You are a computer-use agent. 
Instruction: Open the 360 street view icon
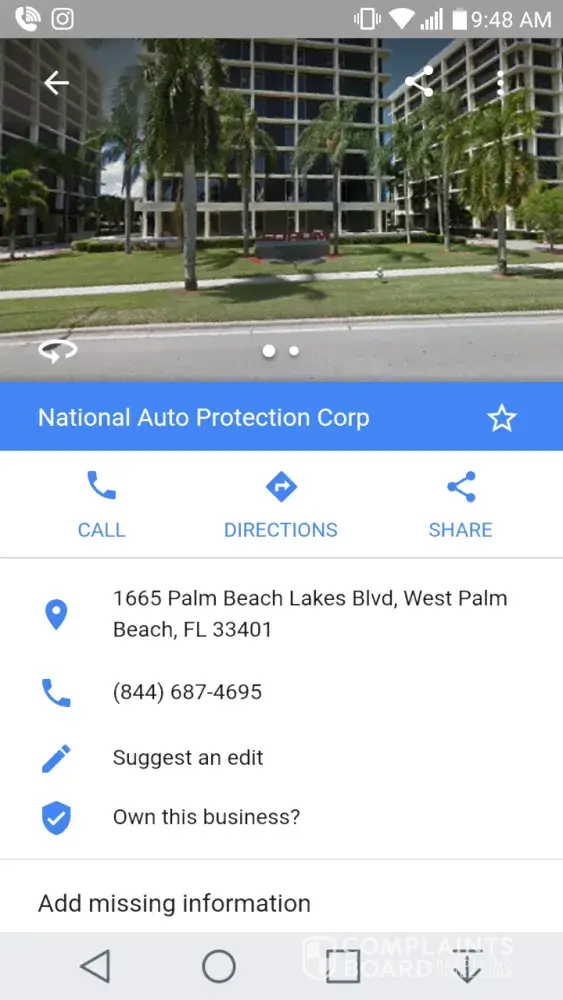pyautogui.click(x=57, y=351)
